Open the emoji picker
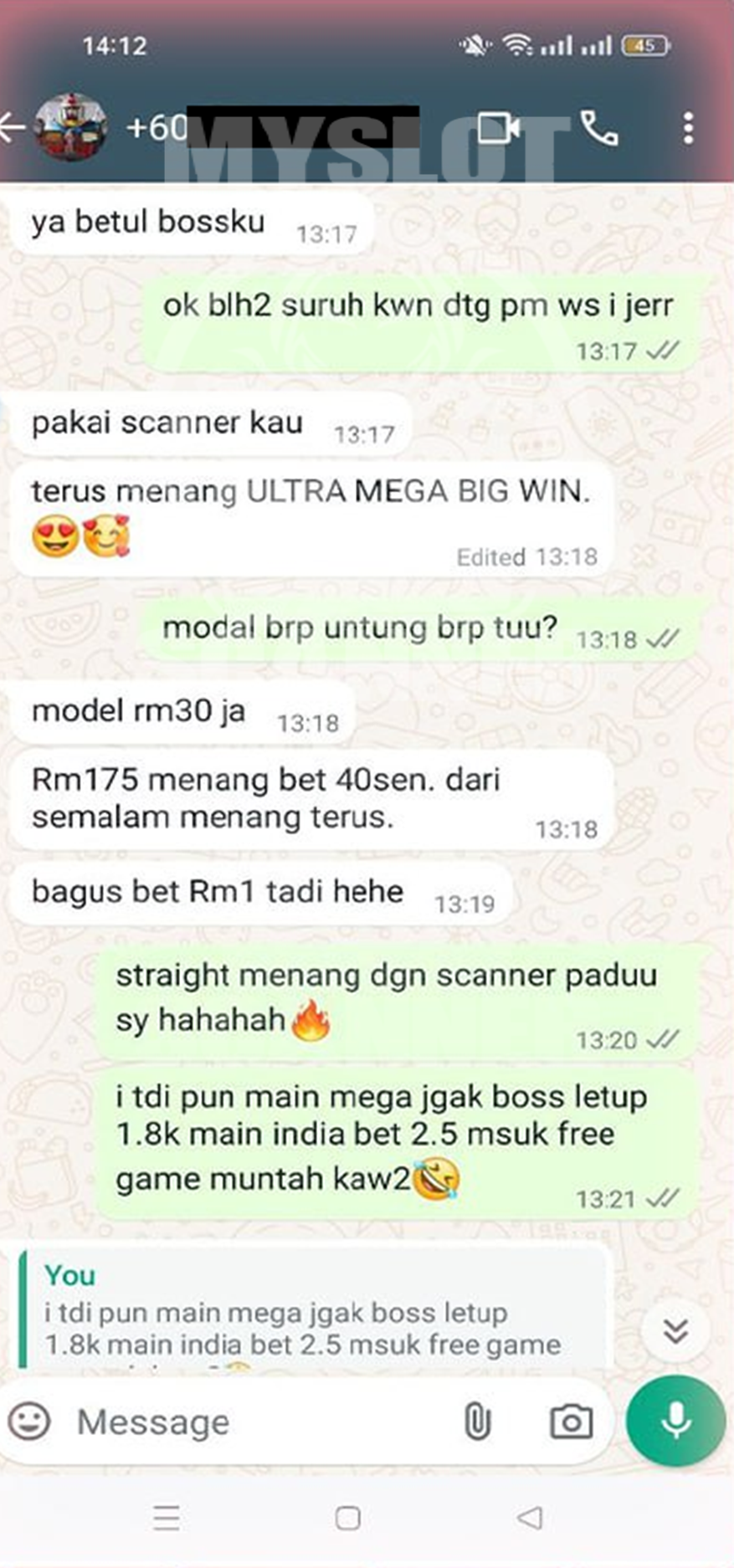This screenshot has width=734, height=1568. 30,1422
